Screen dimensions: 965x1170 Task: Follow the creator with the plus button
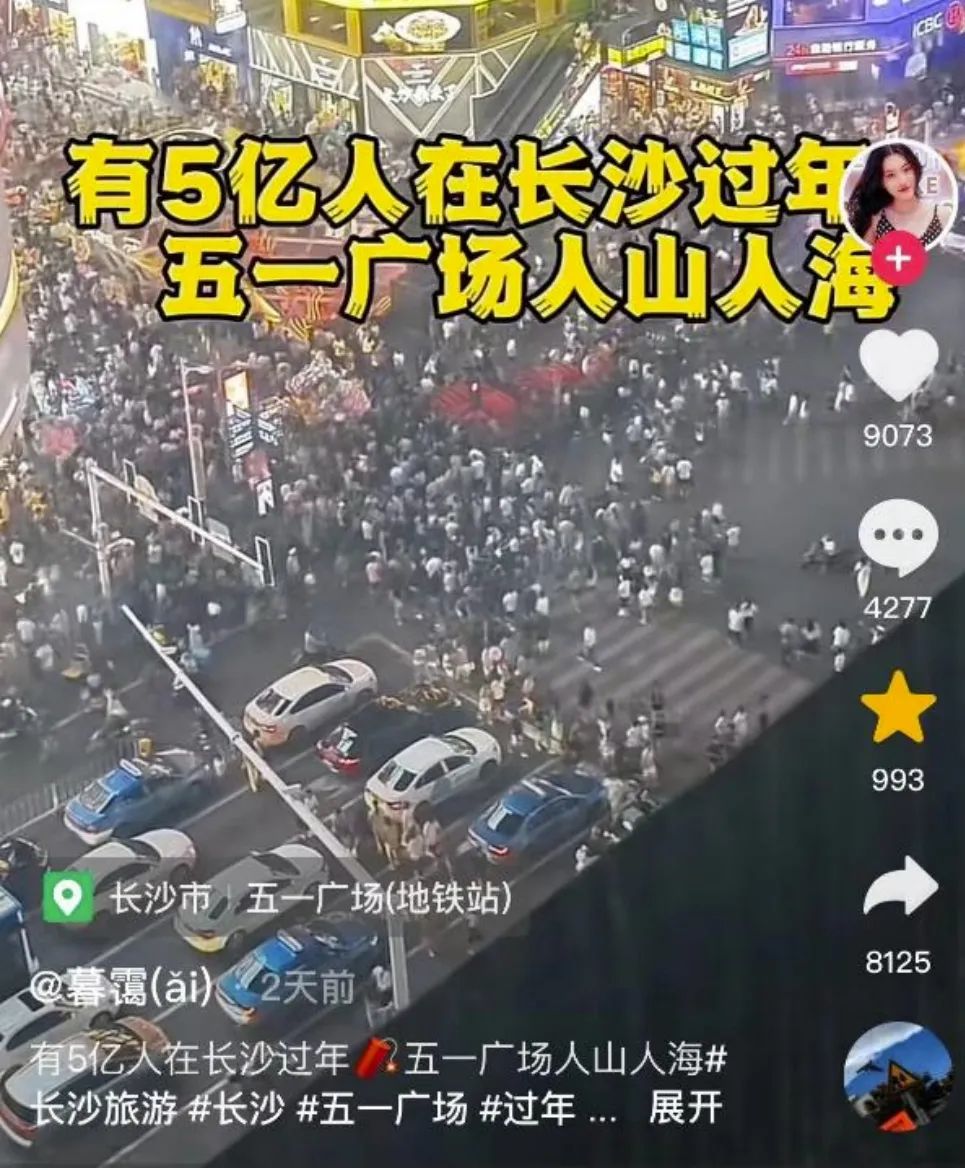click(x=898, y=260)
